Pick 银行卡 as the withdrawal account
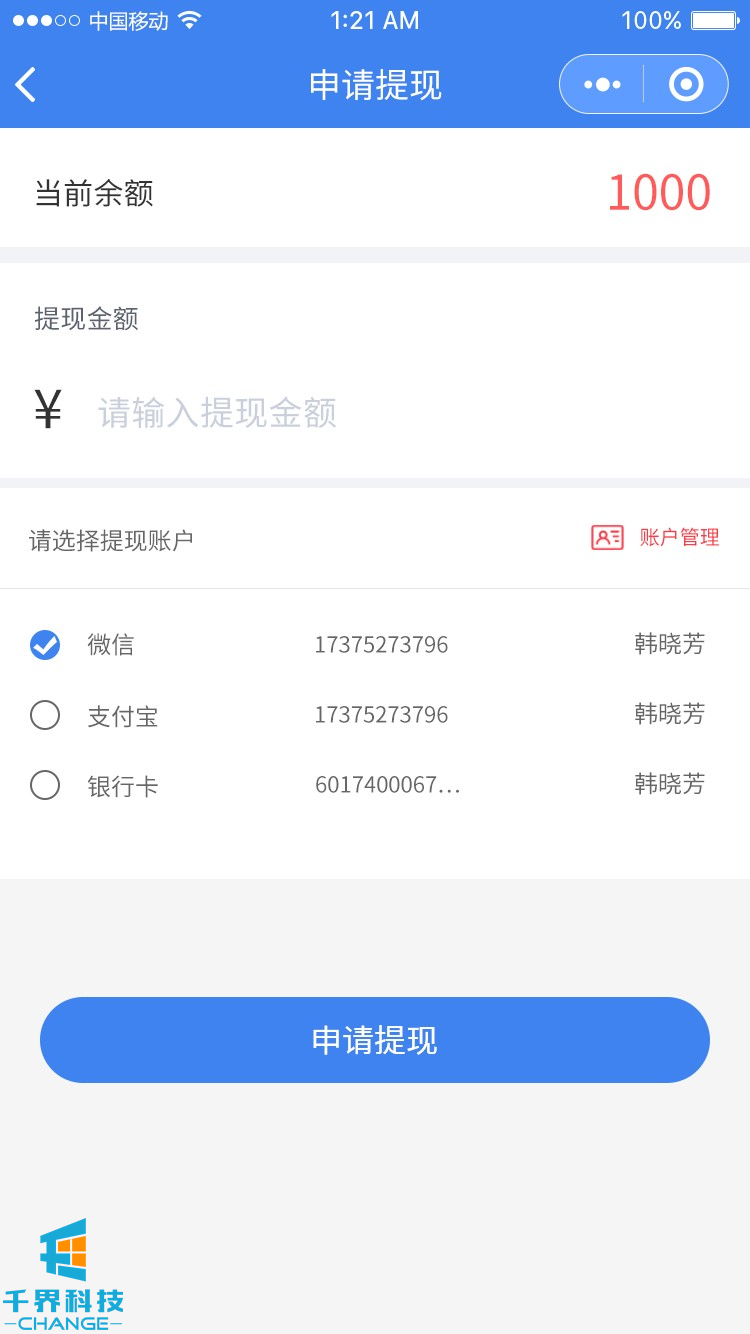Viewport: 750px width, 1334px height. [x=45, y=785]
